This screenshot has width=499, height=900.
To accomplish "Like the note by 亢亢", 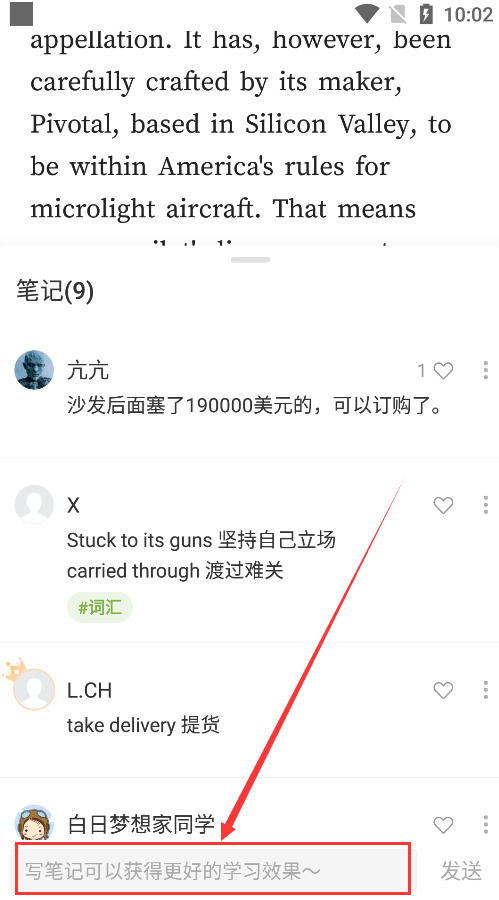I will (443, 371).
